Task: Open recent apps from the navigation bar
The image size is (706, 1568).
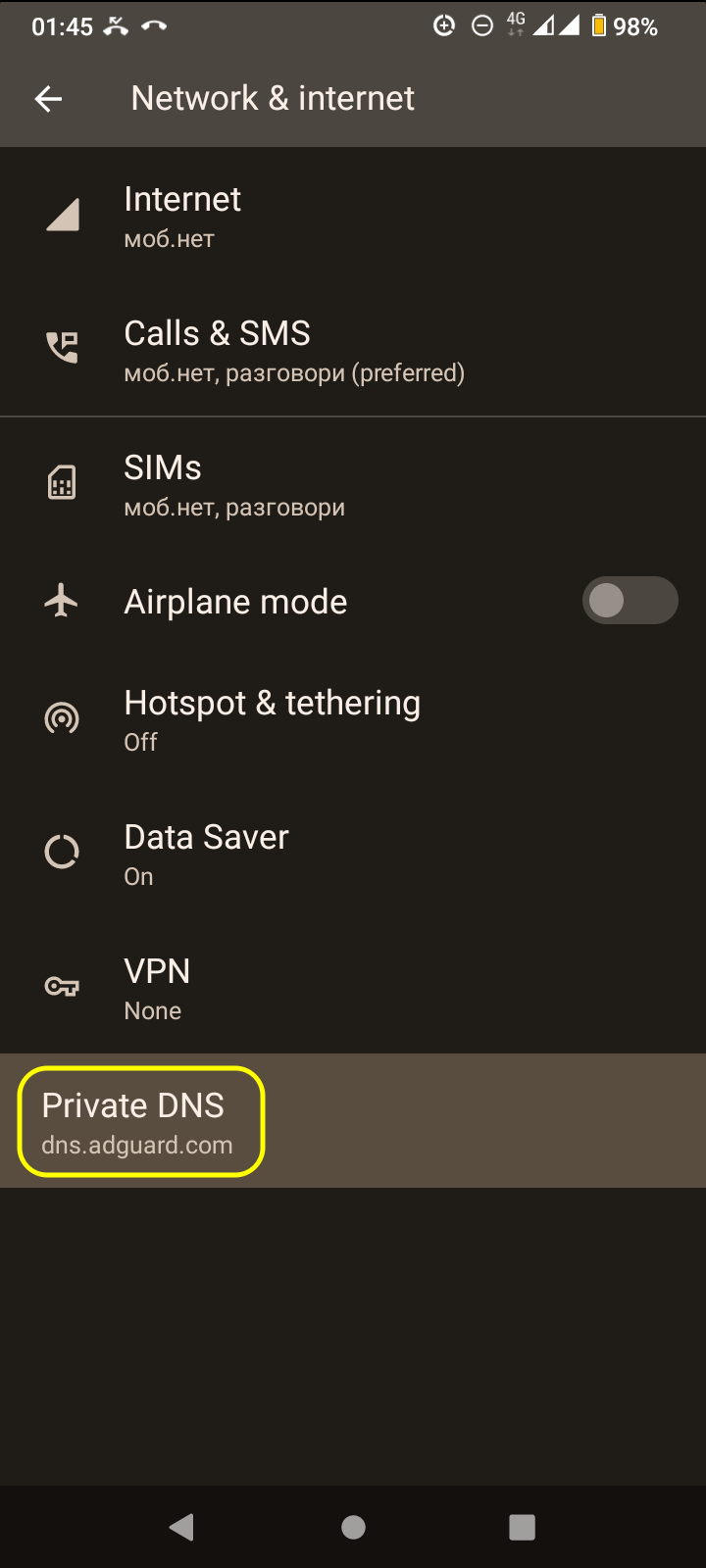Action: point(522,1527)
